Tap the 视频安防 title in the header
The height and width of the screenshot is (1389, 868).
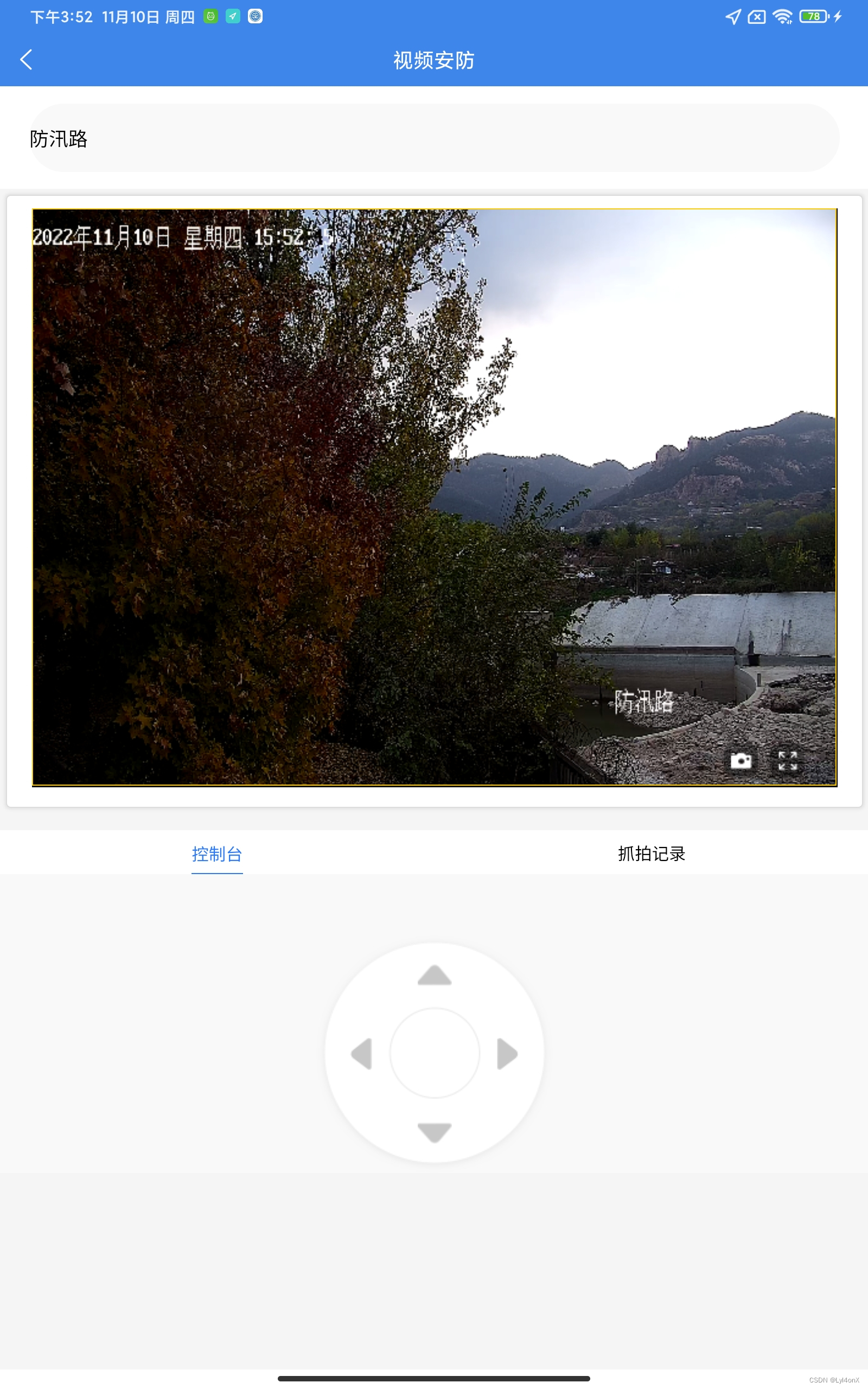[x=433, y=59]
